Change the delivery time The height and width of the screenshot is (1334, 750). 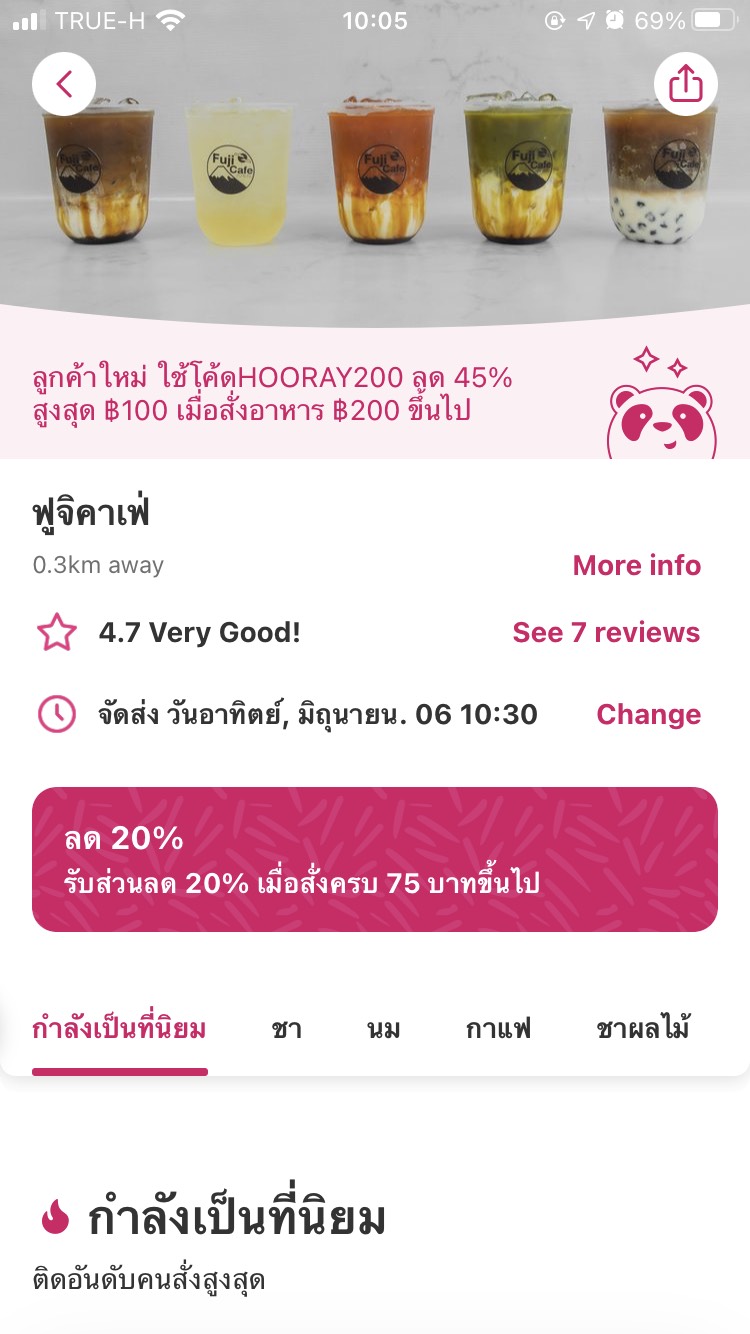[x=648, y=714]
